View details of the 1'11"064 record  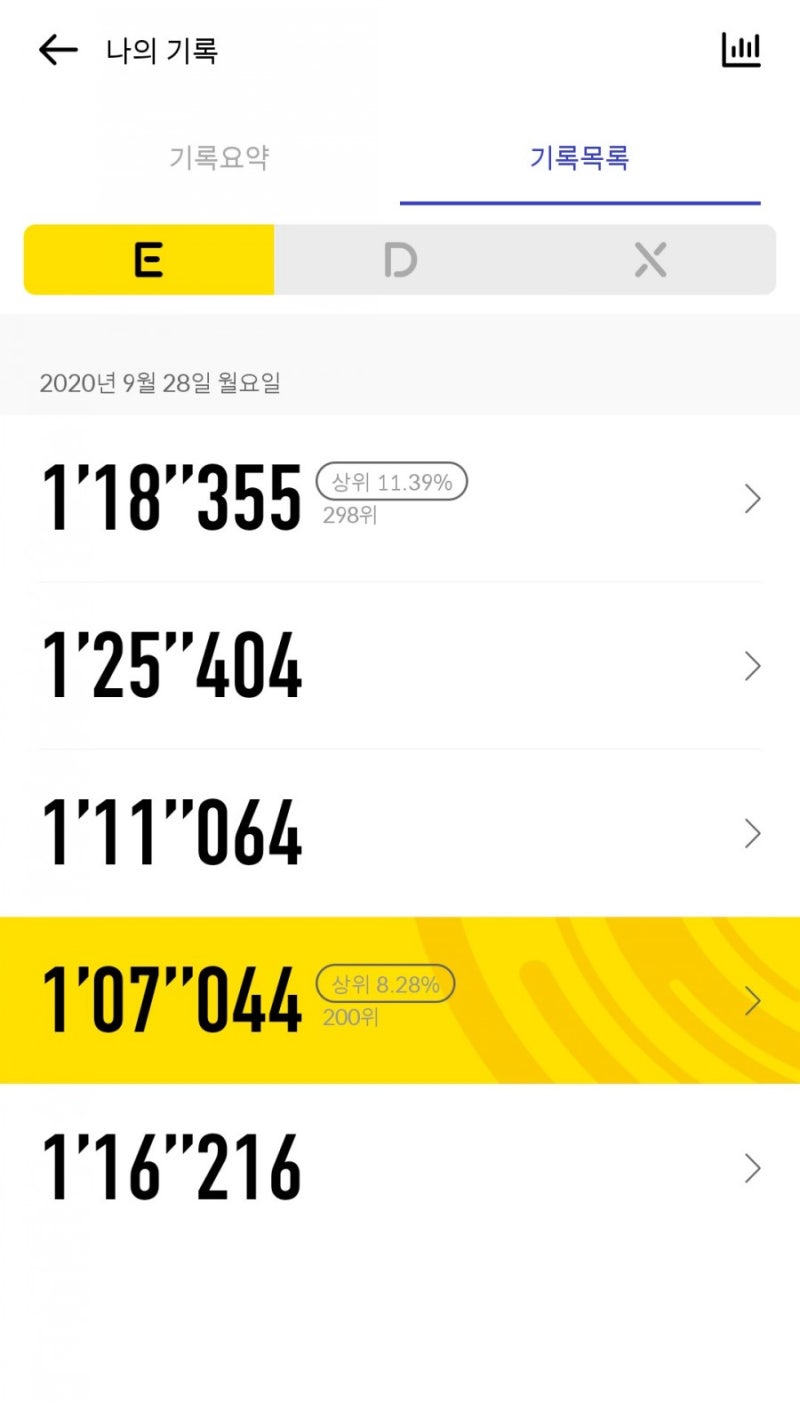point(400,833)
